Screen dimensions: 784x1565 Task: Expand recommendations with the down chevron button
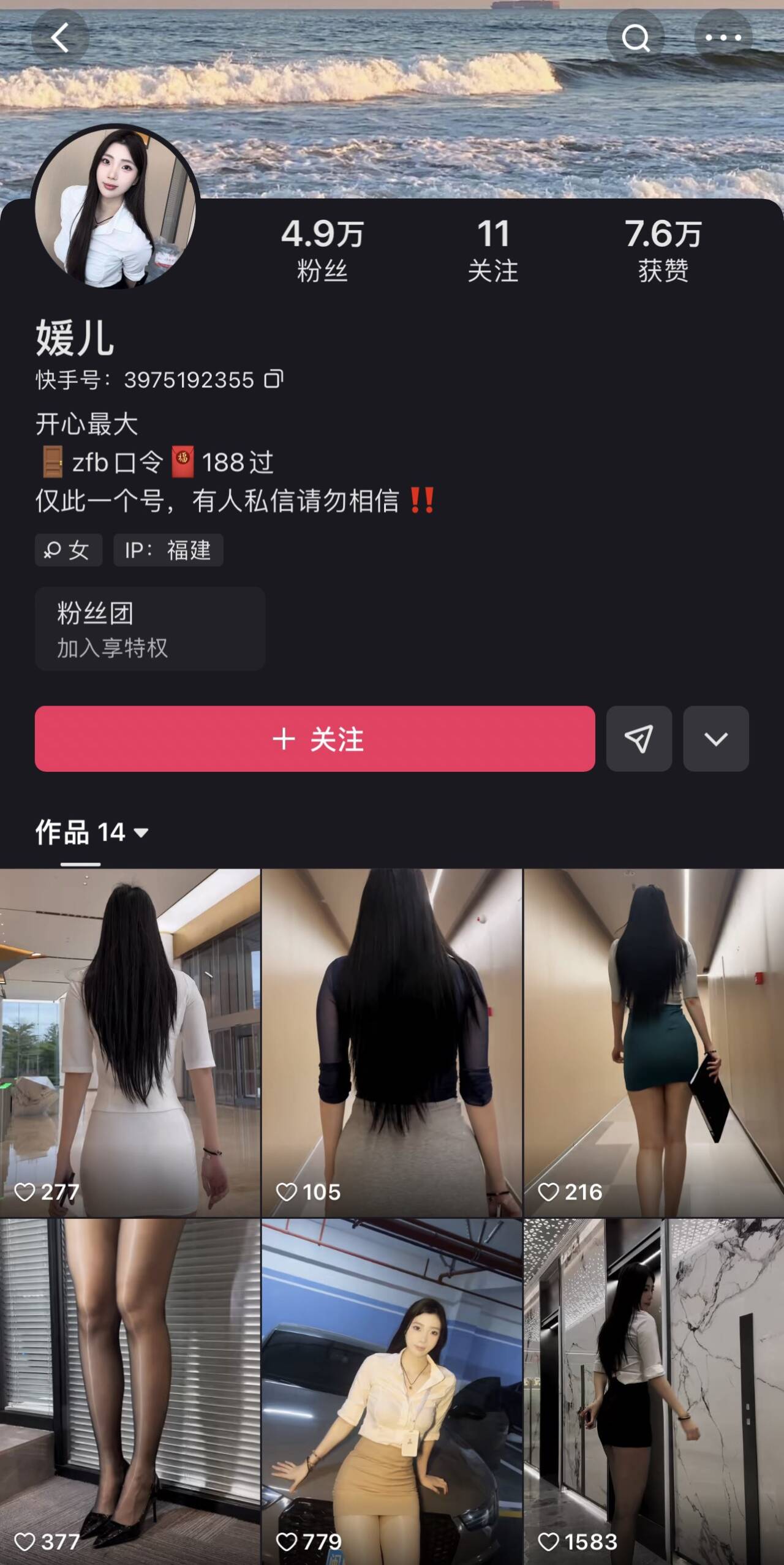pyautogui.click(x=716, y=739)
